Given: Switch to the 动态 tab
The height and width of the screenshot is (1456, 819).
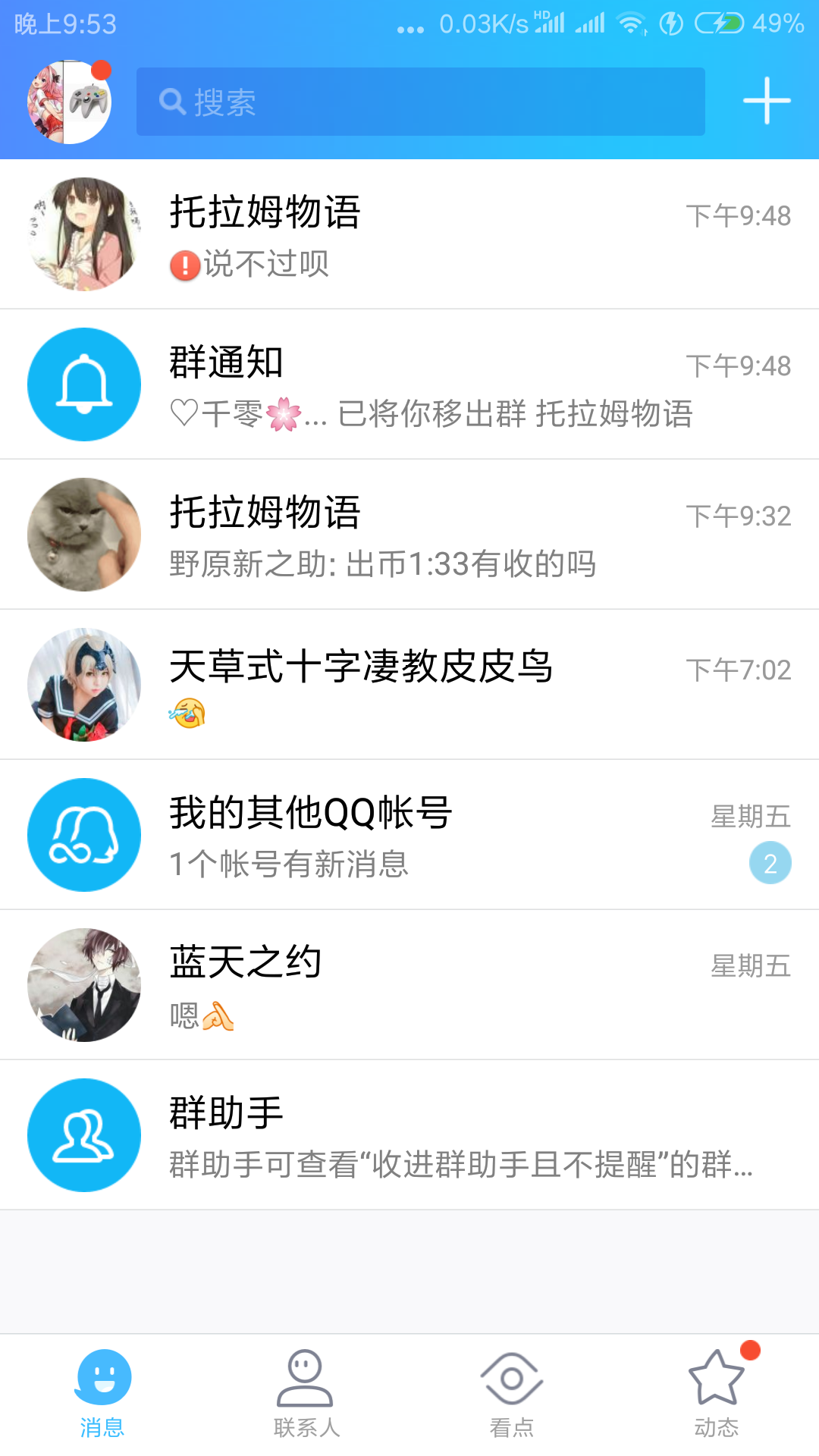Looking at the screenshot, I should click(716, 1393).
